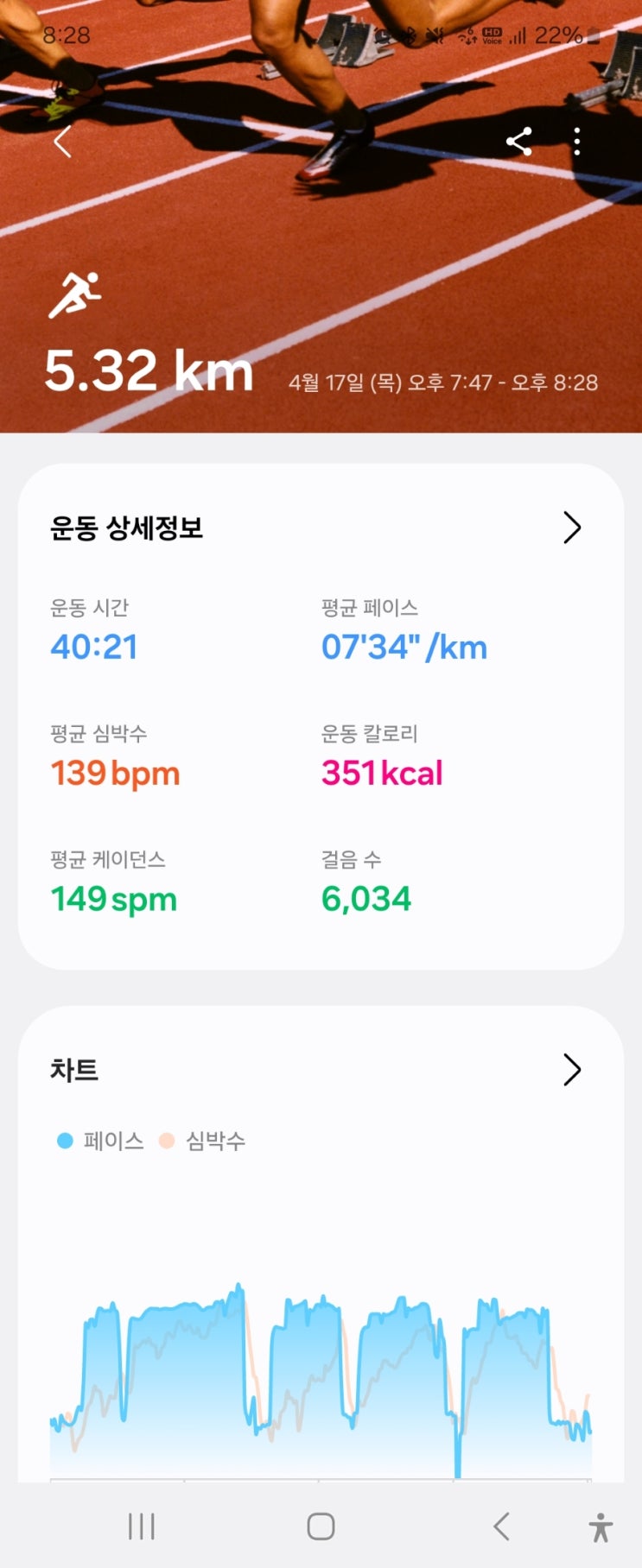Expand 운동 상세정보 with its chevron
Image resolution: width=642 pixels, height=1568 pixels.
(572, 528)
